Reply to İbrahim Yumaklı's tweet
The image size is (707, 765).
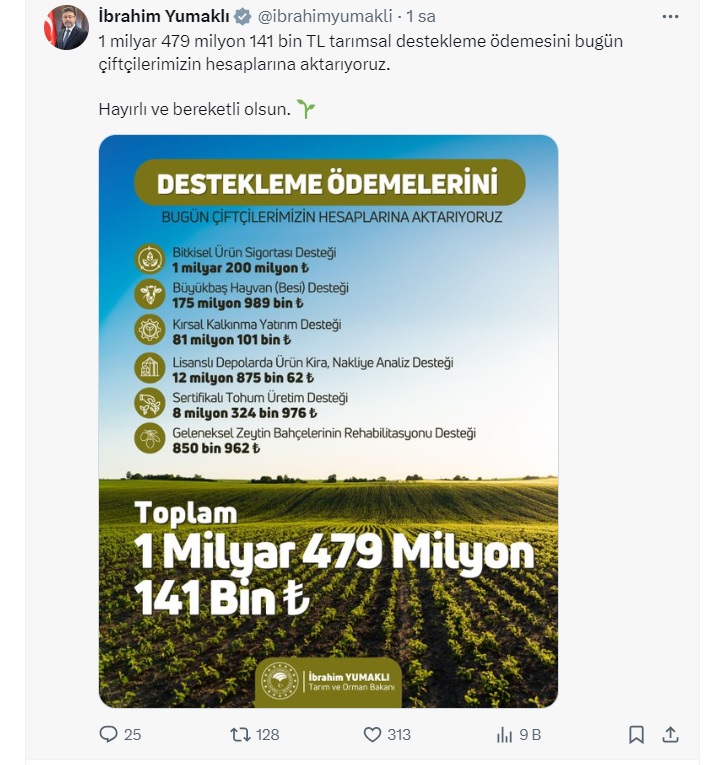pos(109,735)
